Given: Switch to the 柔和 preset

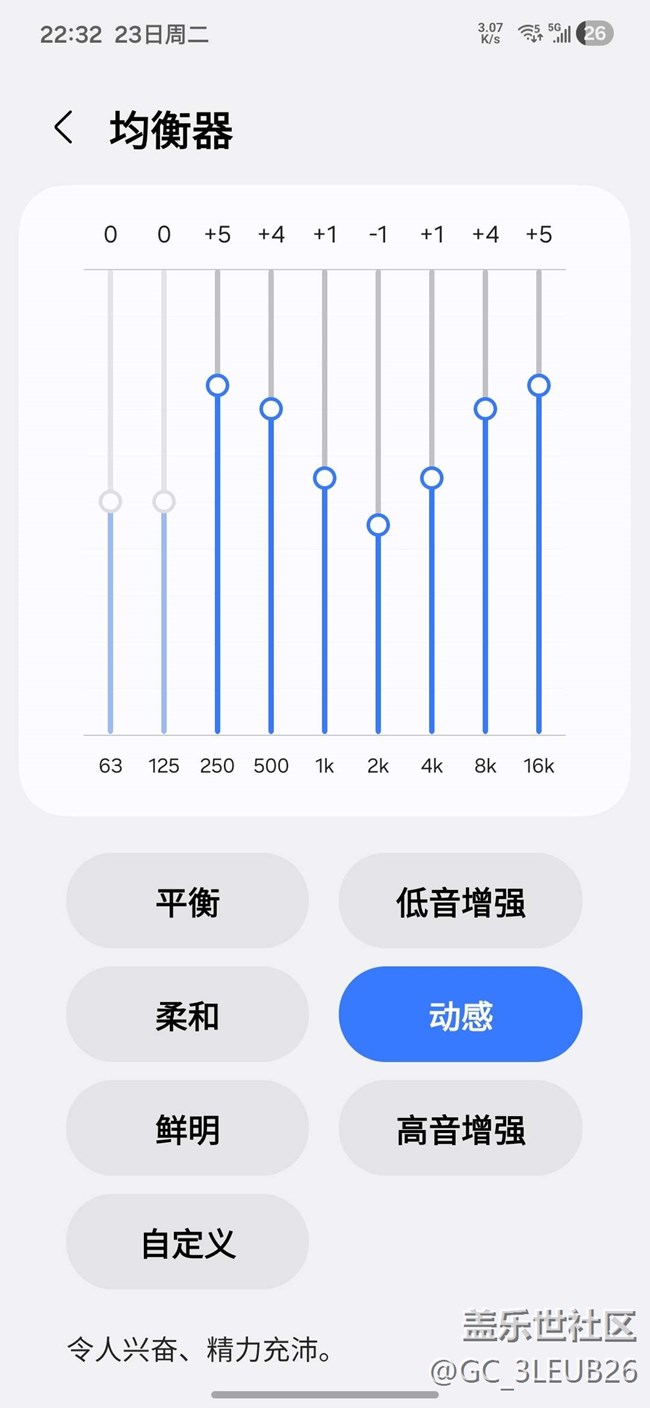Looking at the screenshot, I should [187, 1015].
